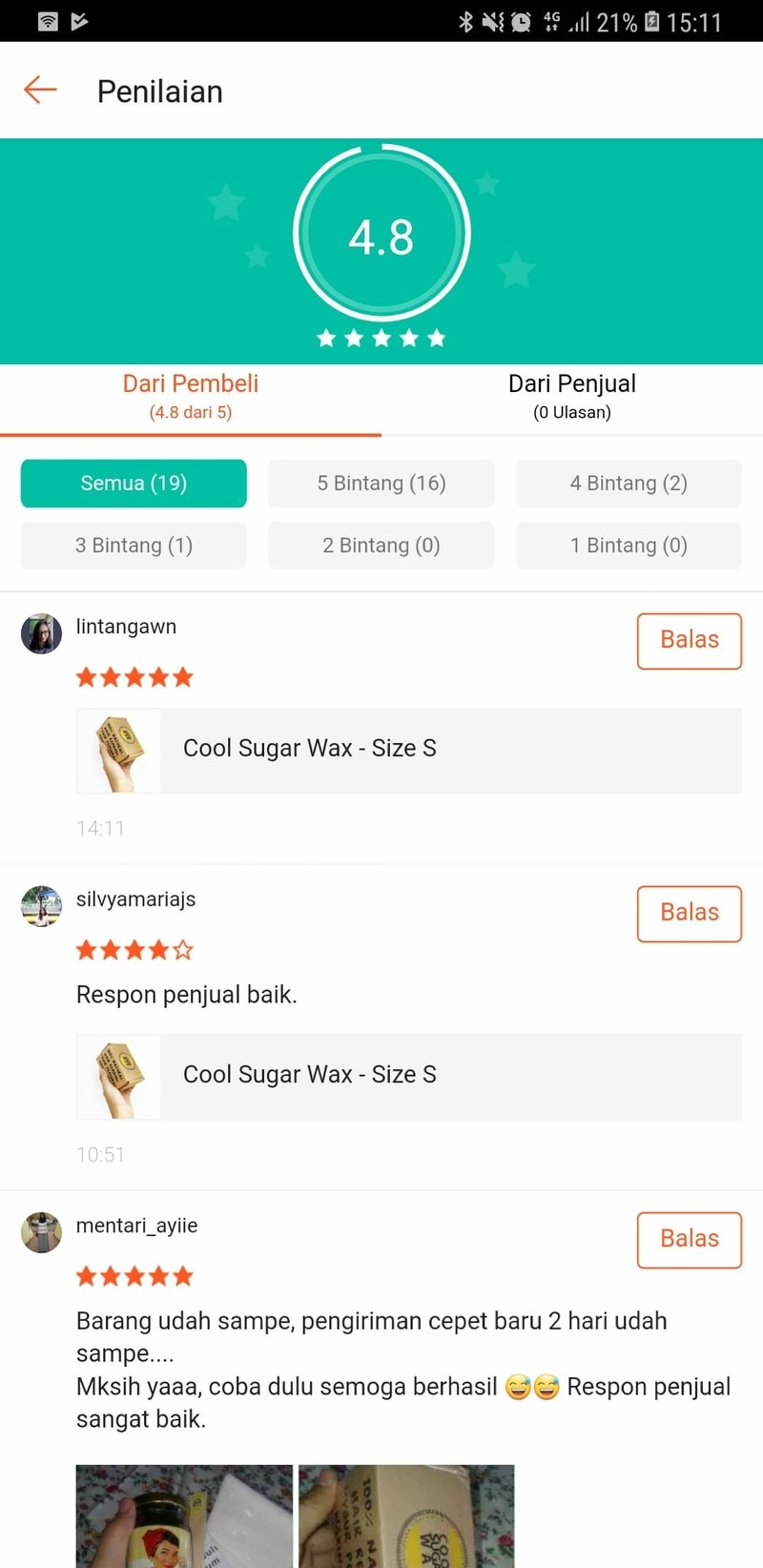
Task: Reply to lintangawn's review with Balas
Action: pos(689,640)
